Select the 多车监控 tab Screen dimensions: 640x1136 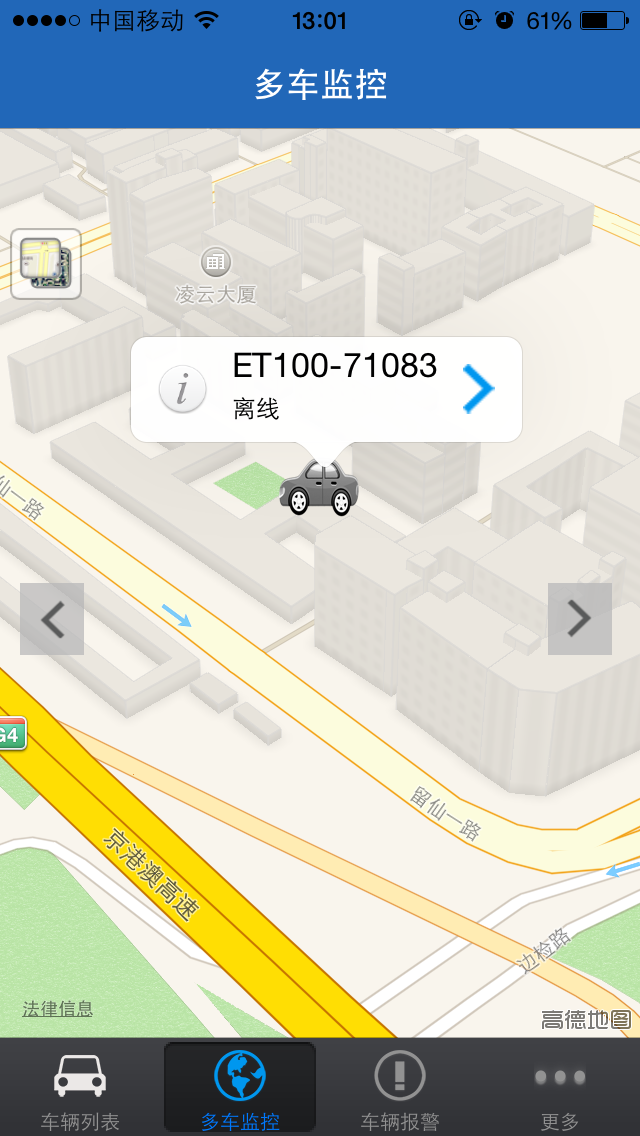tap(240, 1090)
